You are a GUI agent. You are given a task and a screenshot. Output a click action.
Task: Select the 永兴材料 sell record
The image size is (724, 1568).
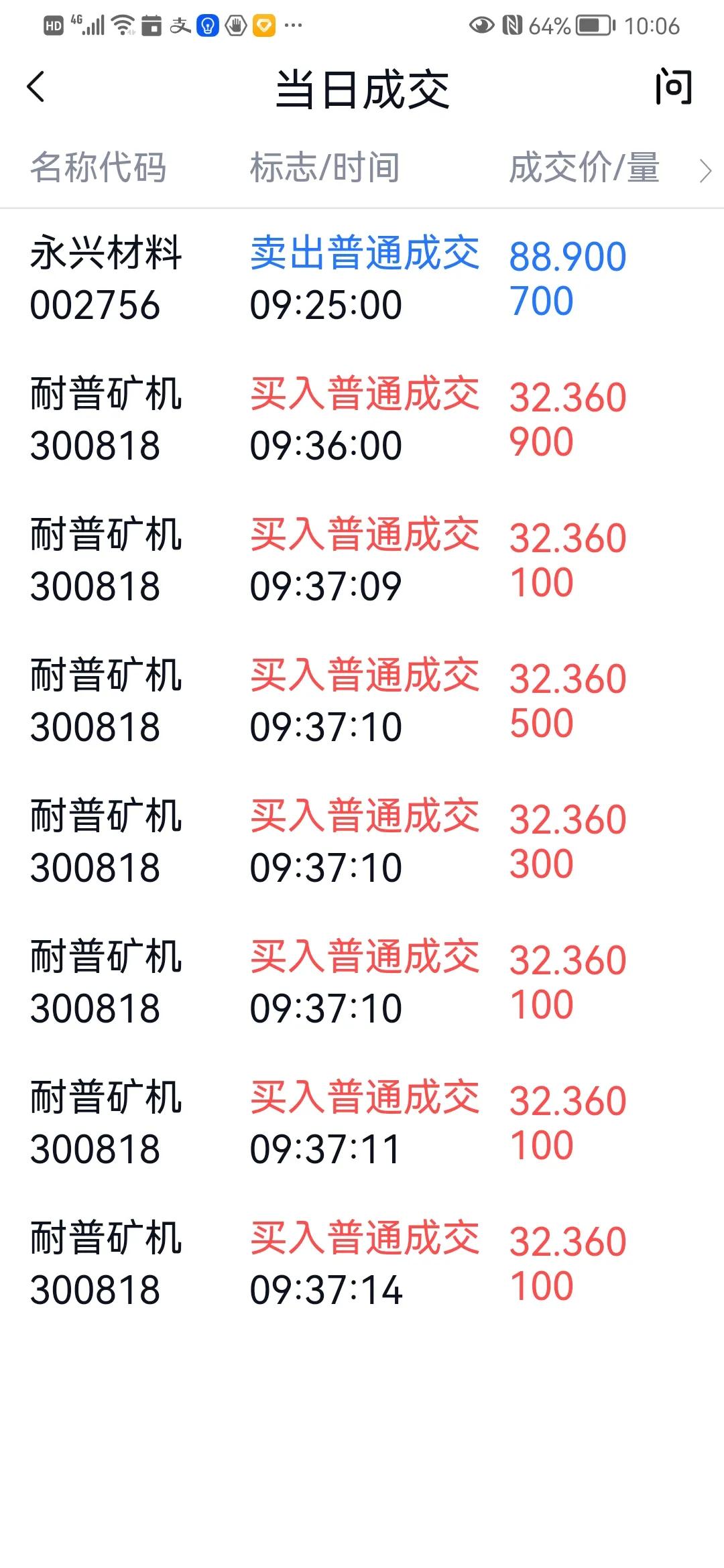pos(362,278)
